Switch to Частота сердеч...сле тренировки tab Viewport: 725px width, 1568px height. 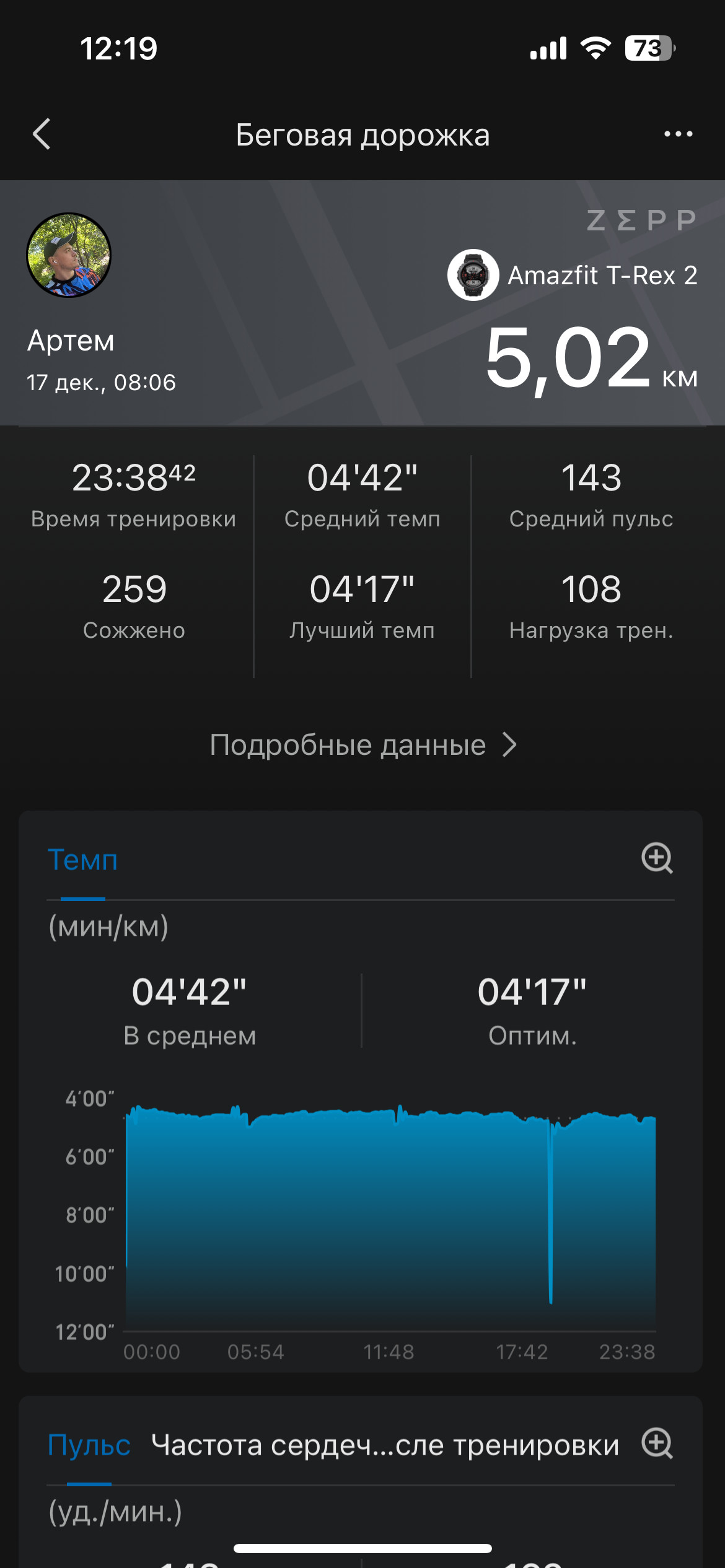[385, 1445]
